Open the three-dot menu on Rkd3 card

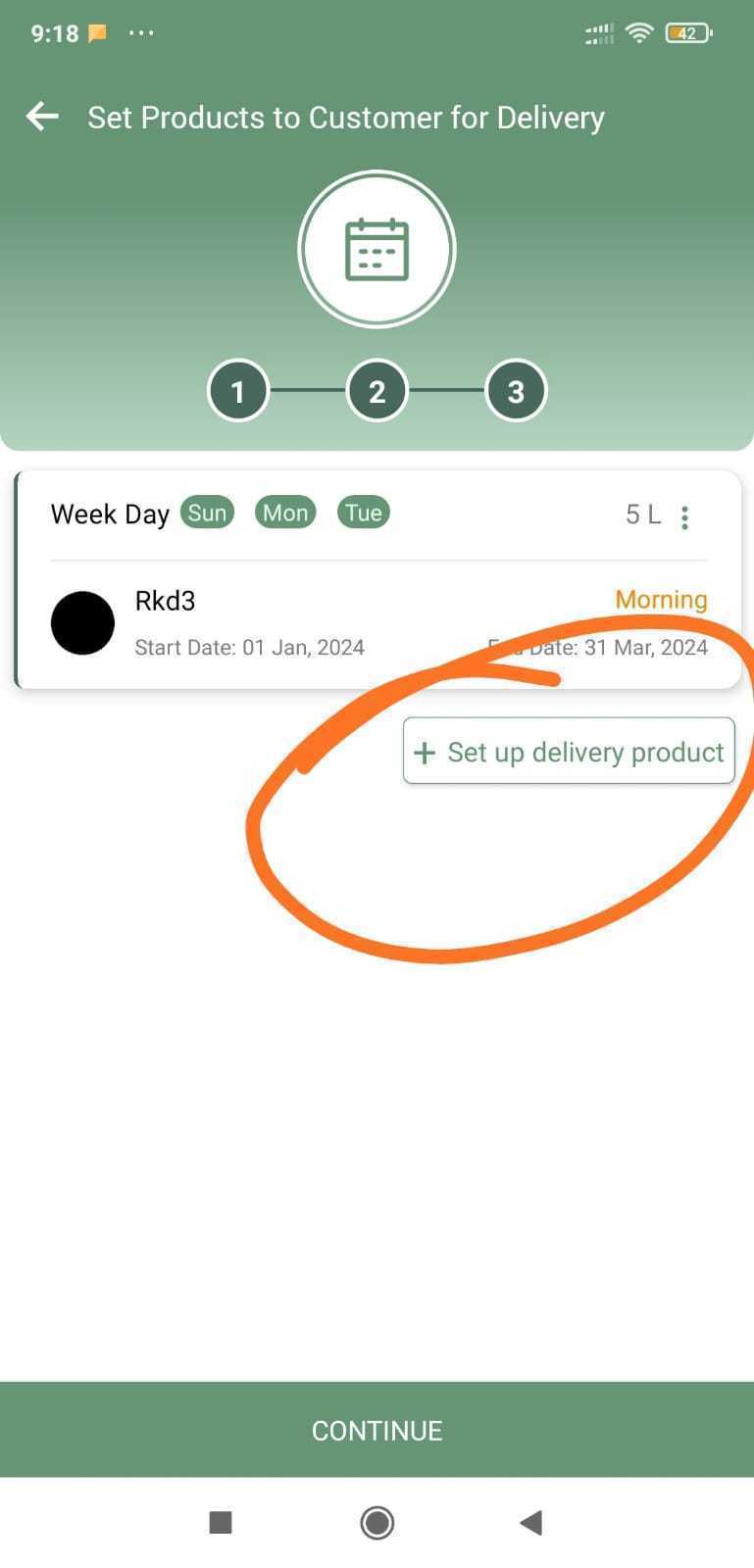(684, 516)
